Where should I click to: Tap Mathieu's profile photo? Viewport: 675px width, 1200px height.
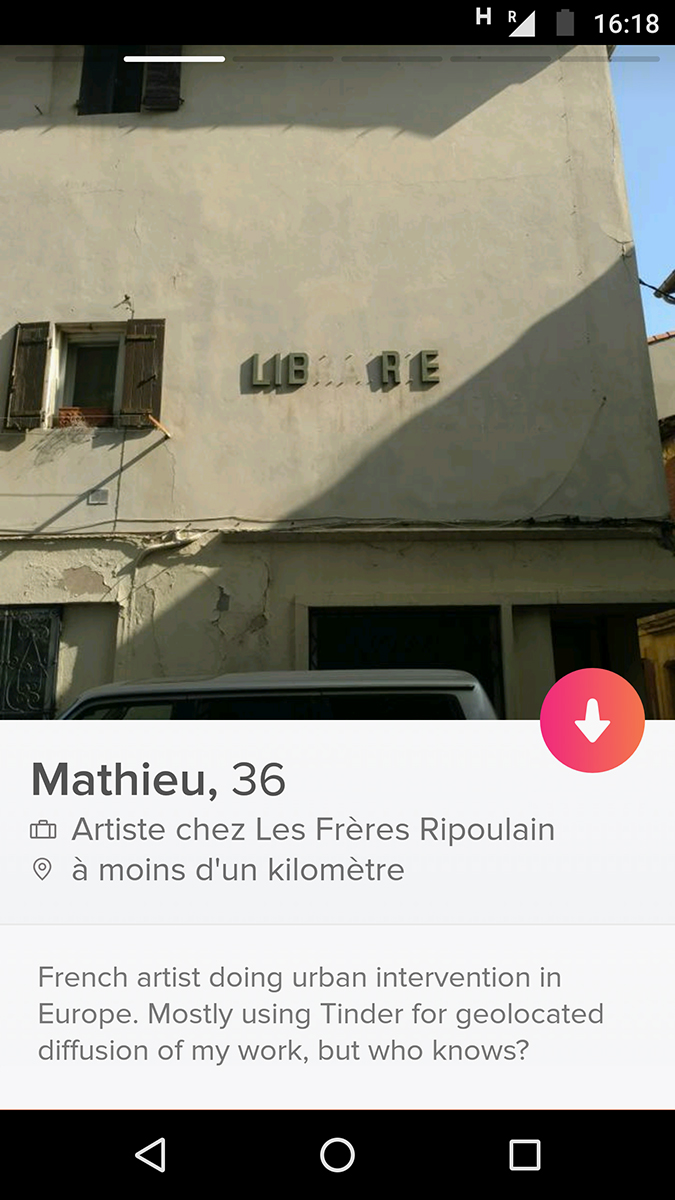[337, 382]
